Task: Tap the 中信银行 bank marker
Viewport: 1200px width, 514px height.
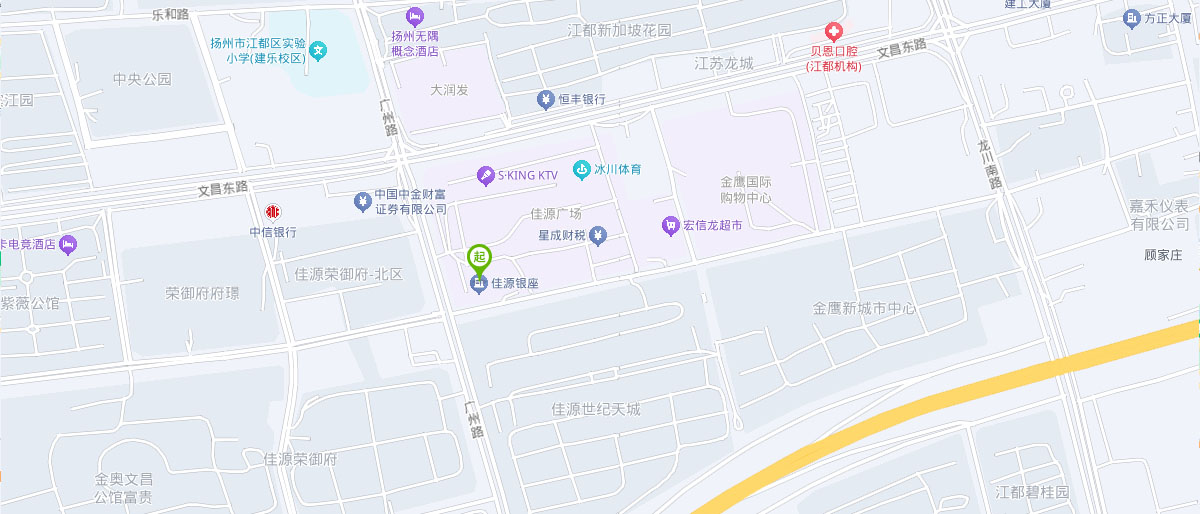Action: tap(272, 212)
